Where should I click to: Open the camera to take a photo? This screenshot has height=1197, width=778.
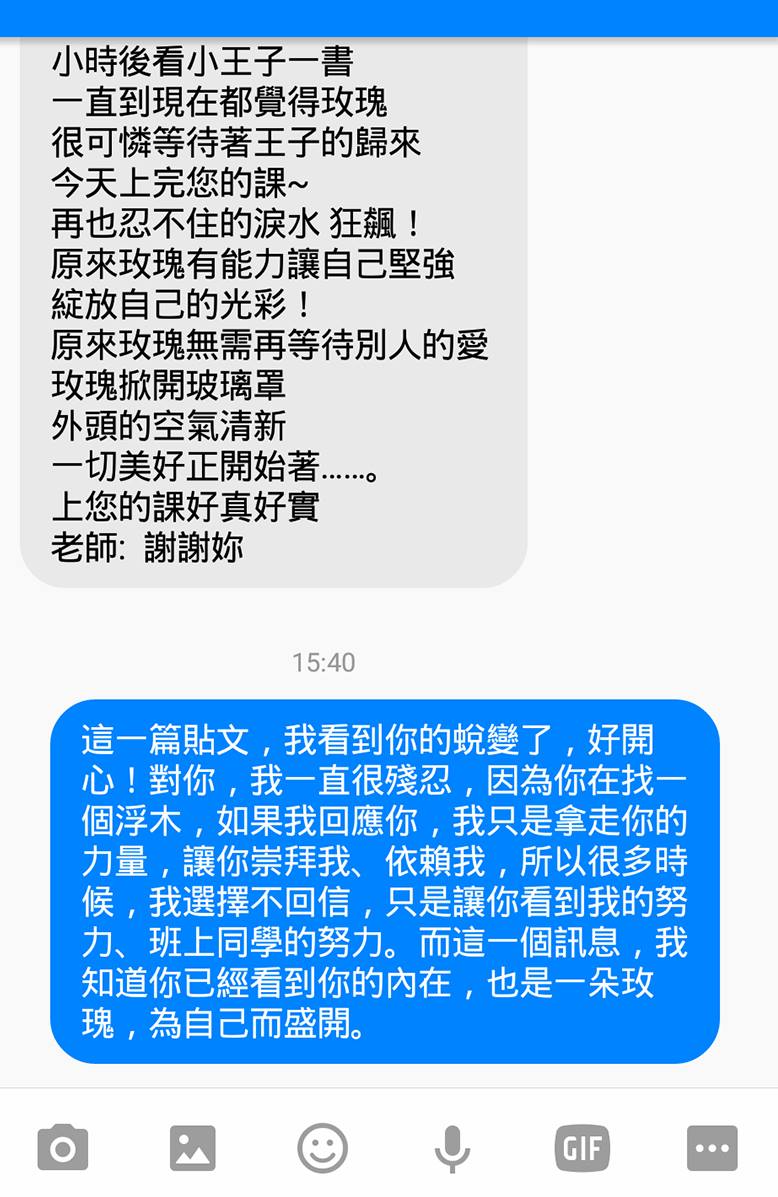[63, 1148]
